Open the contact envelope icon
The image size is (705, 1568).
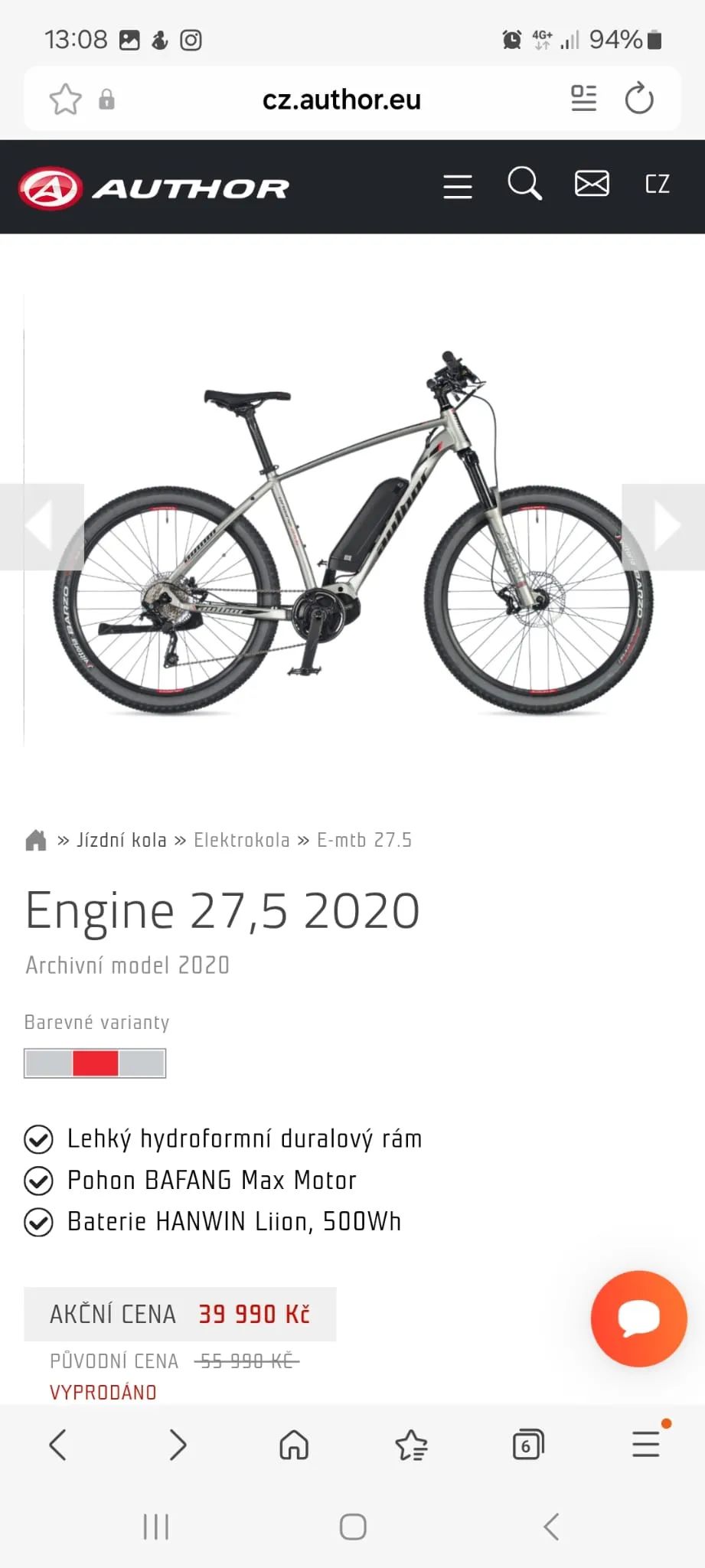[x=592, y=184]
